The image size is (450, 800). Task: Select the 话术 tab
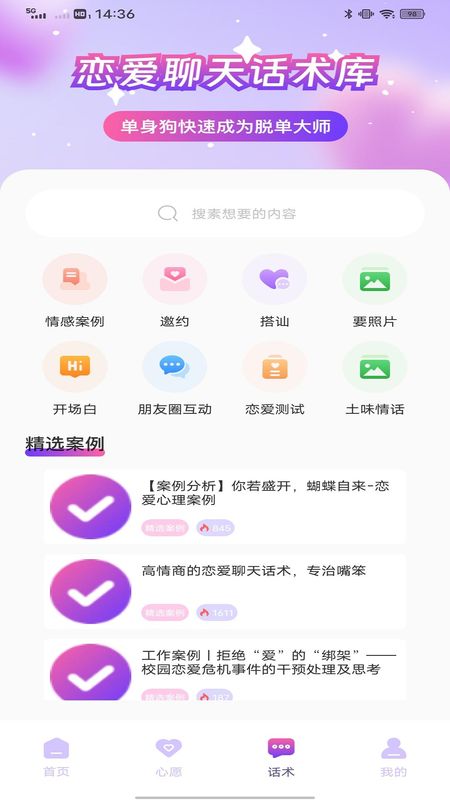[281, 757]
